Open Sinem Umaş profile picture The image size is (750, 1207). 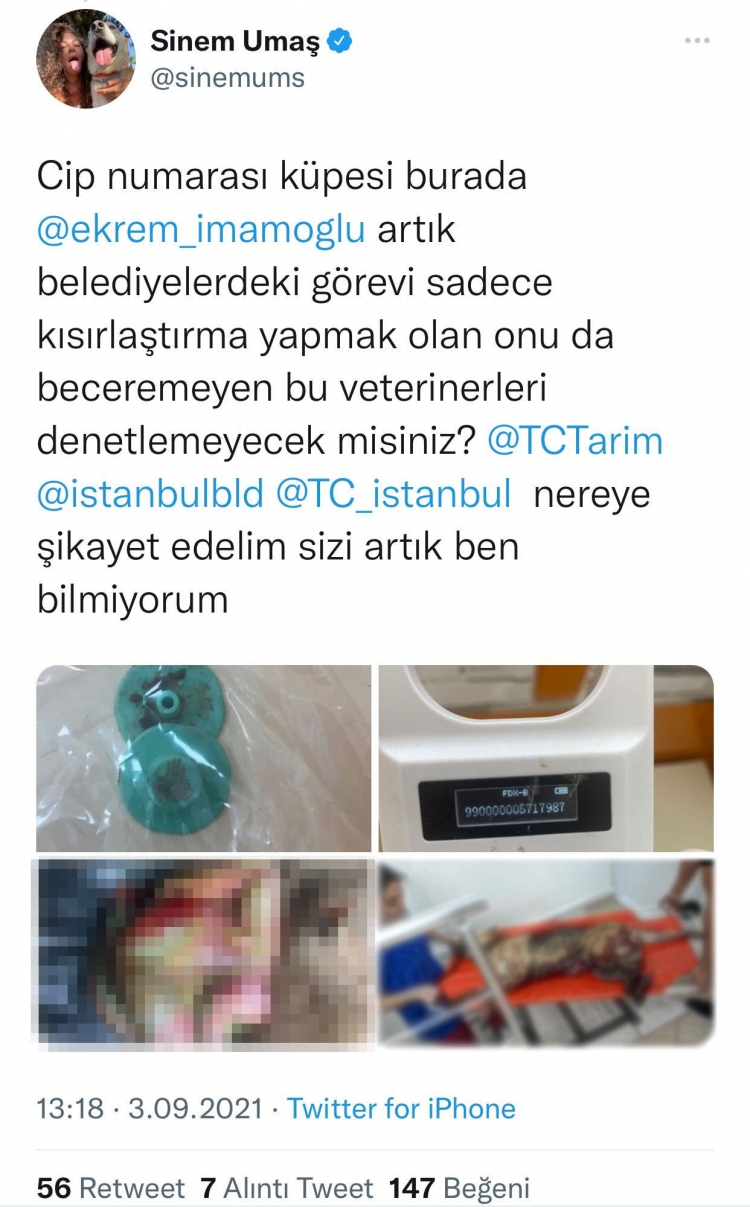86,60
